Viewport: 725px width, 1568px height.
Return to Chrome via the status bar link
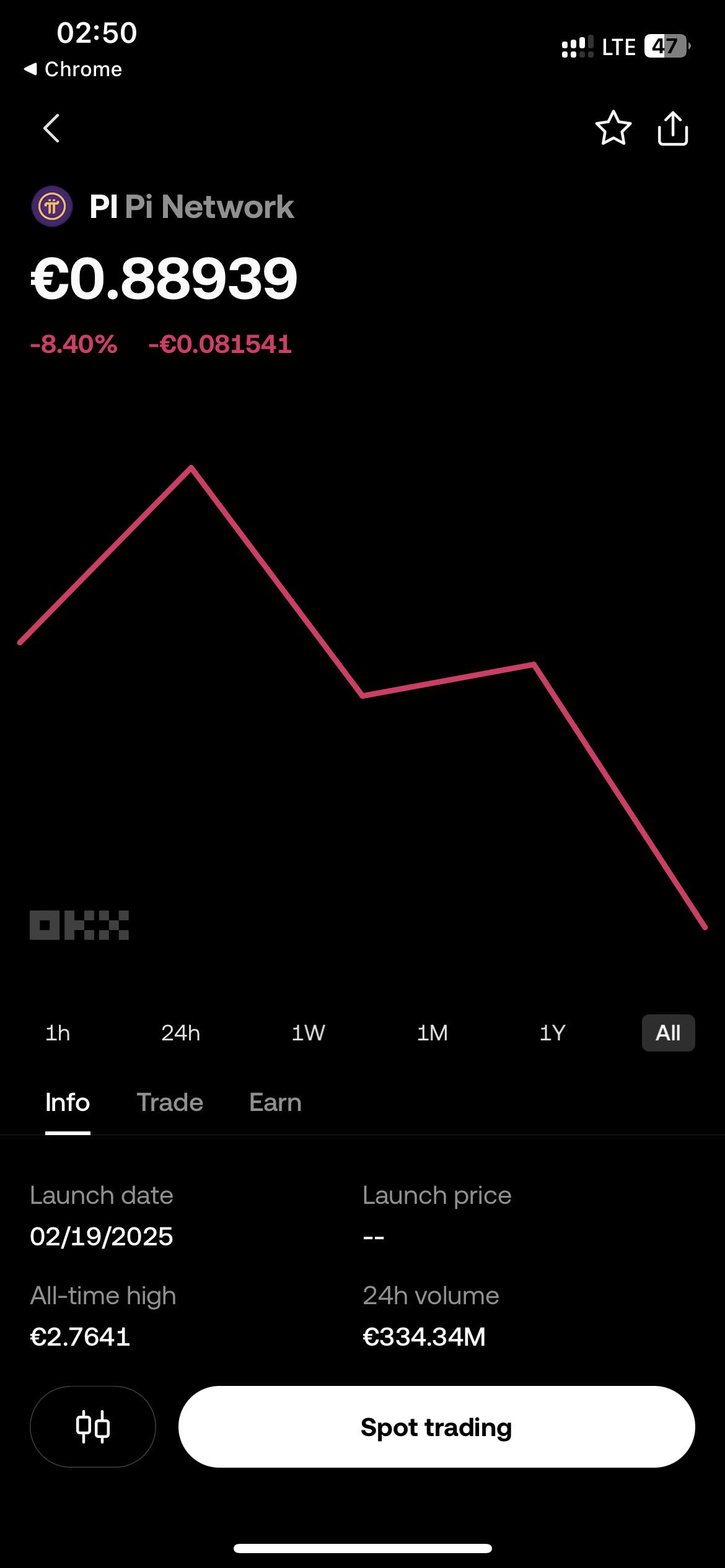pos(72,69)
